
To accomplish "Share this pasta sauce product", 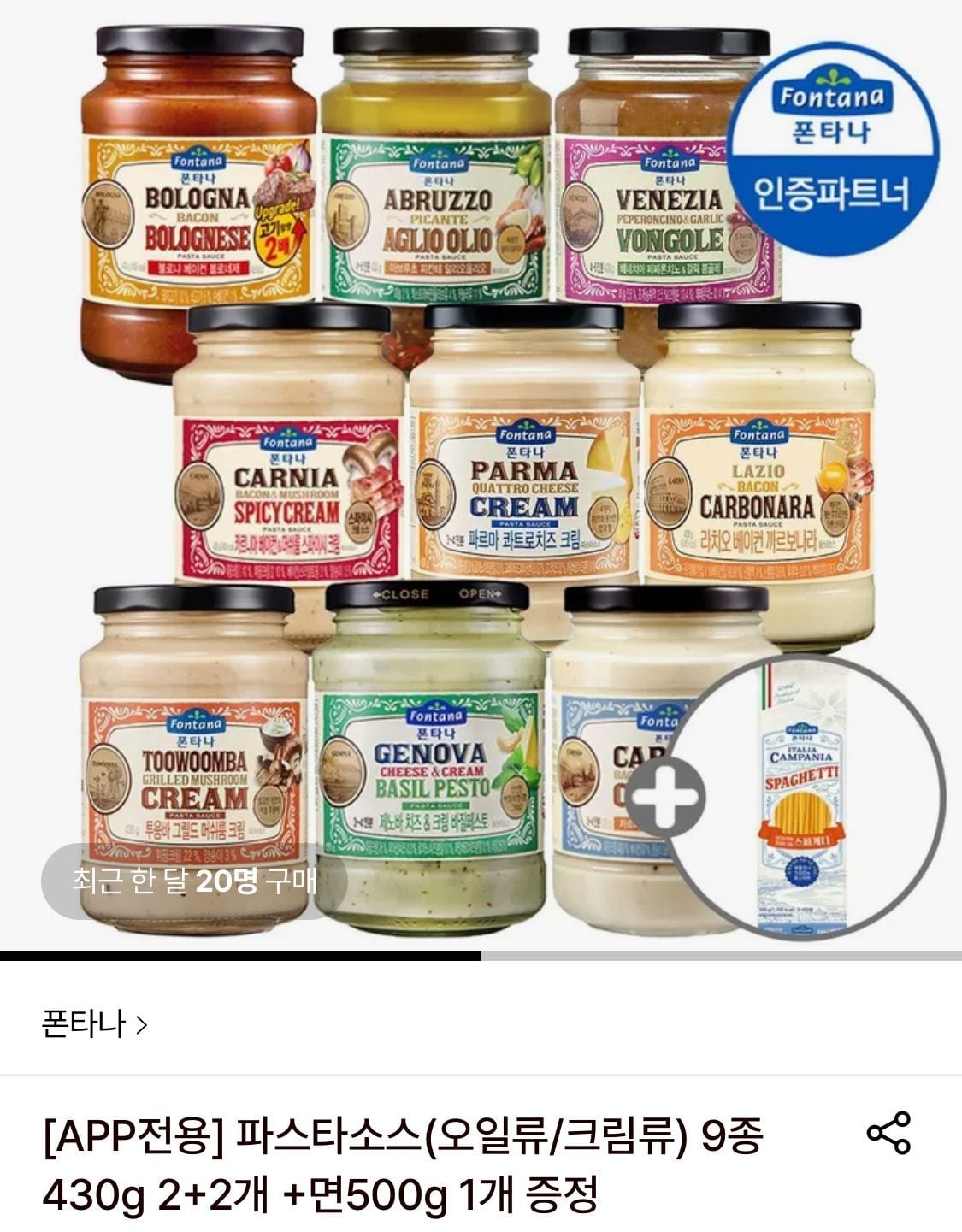I will pyautogui.click(x=888, y=1134).
